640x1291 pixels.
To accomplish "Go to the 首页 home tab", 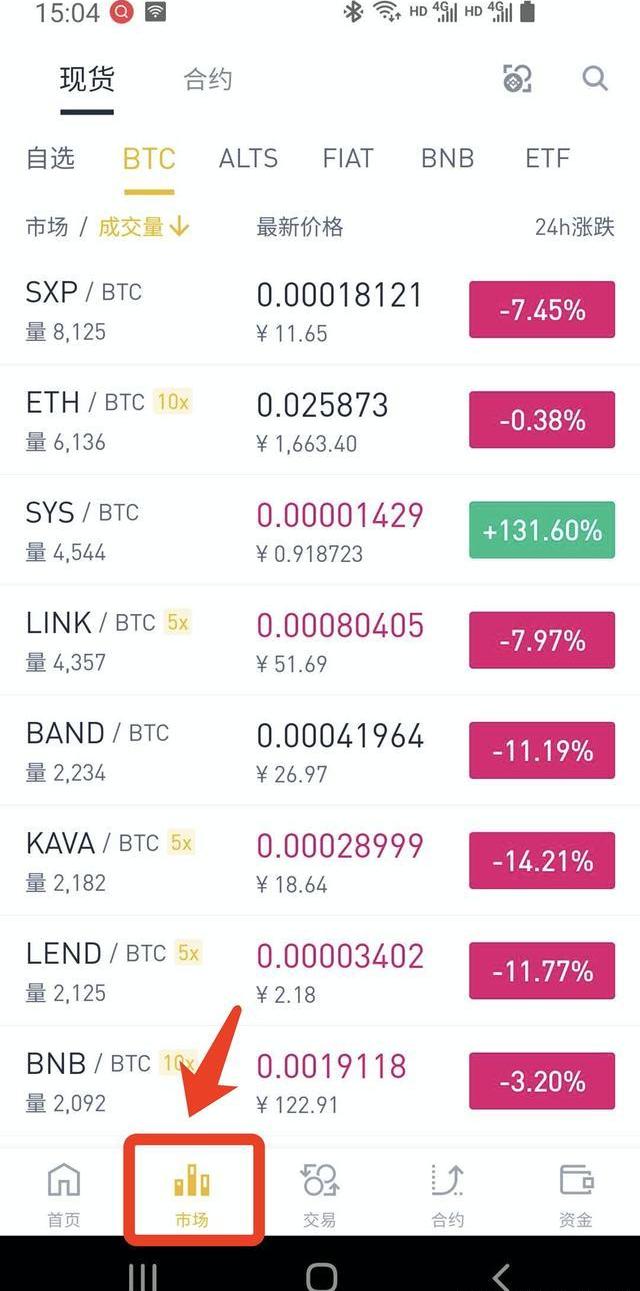I will (x=64, y=1193).
